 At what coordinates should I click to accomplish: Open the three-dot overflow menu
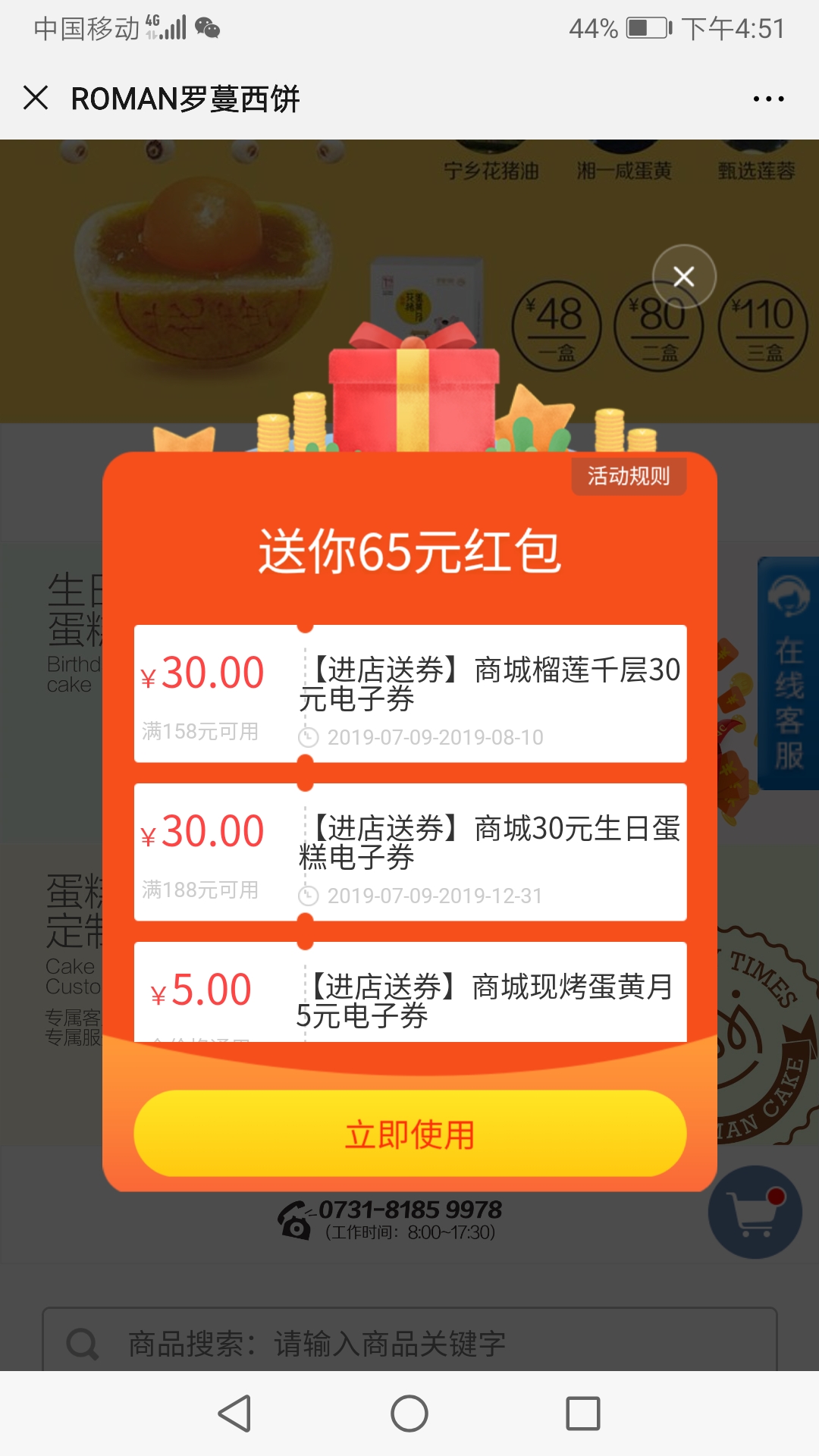click(768, 99)
